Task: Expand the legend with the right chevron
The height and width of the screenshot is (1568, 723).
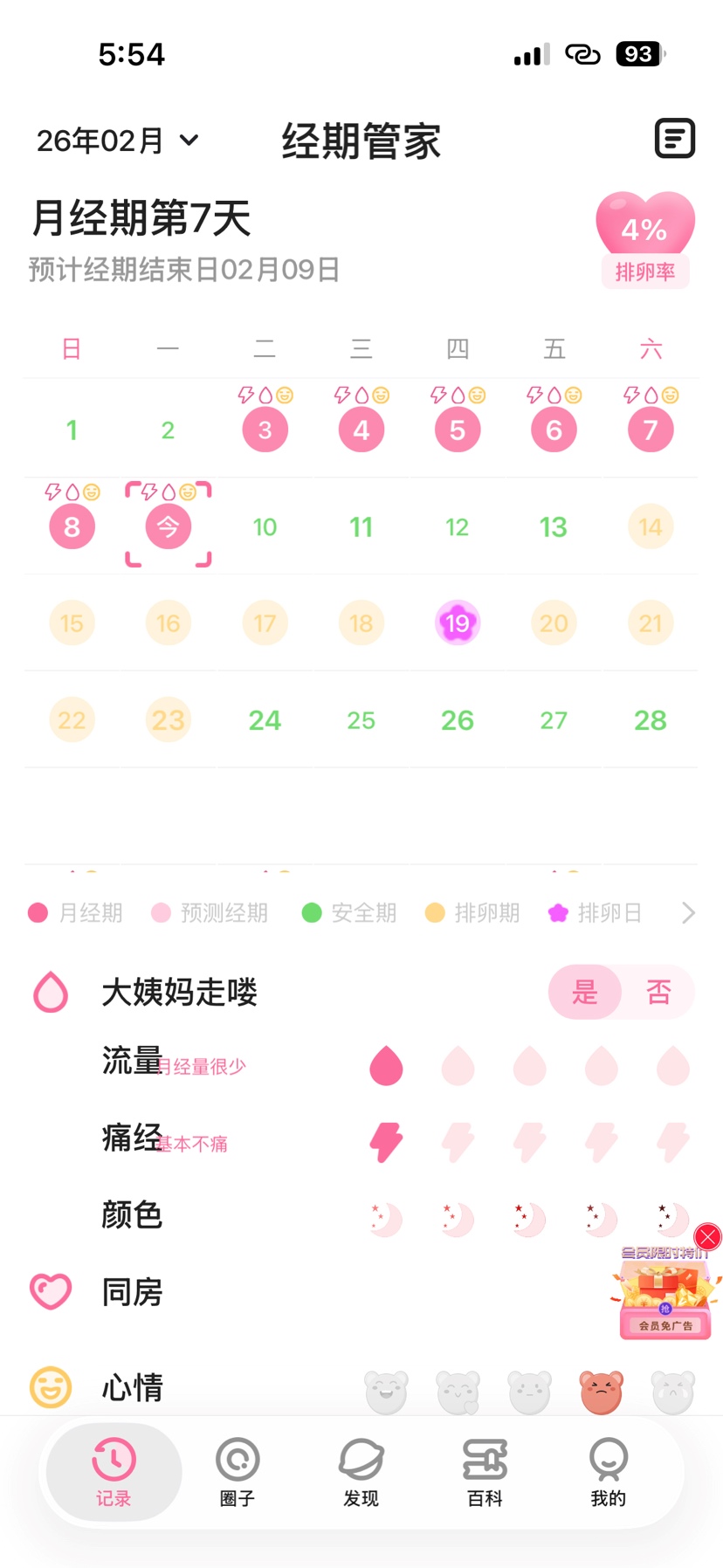Action: click(x=688, y=913)
